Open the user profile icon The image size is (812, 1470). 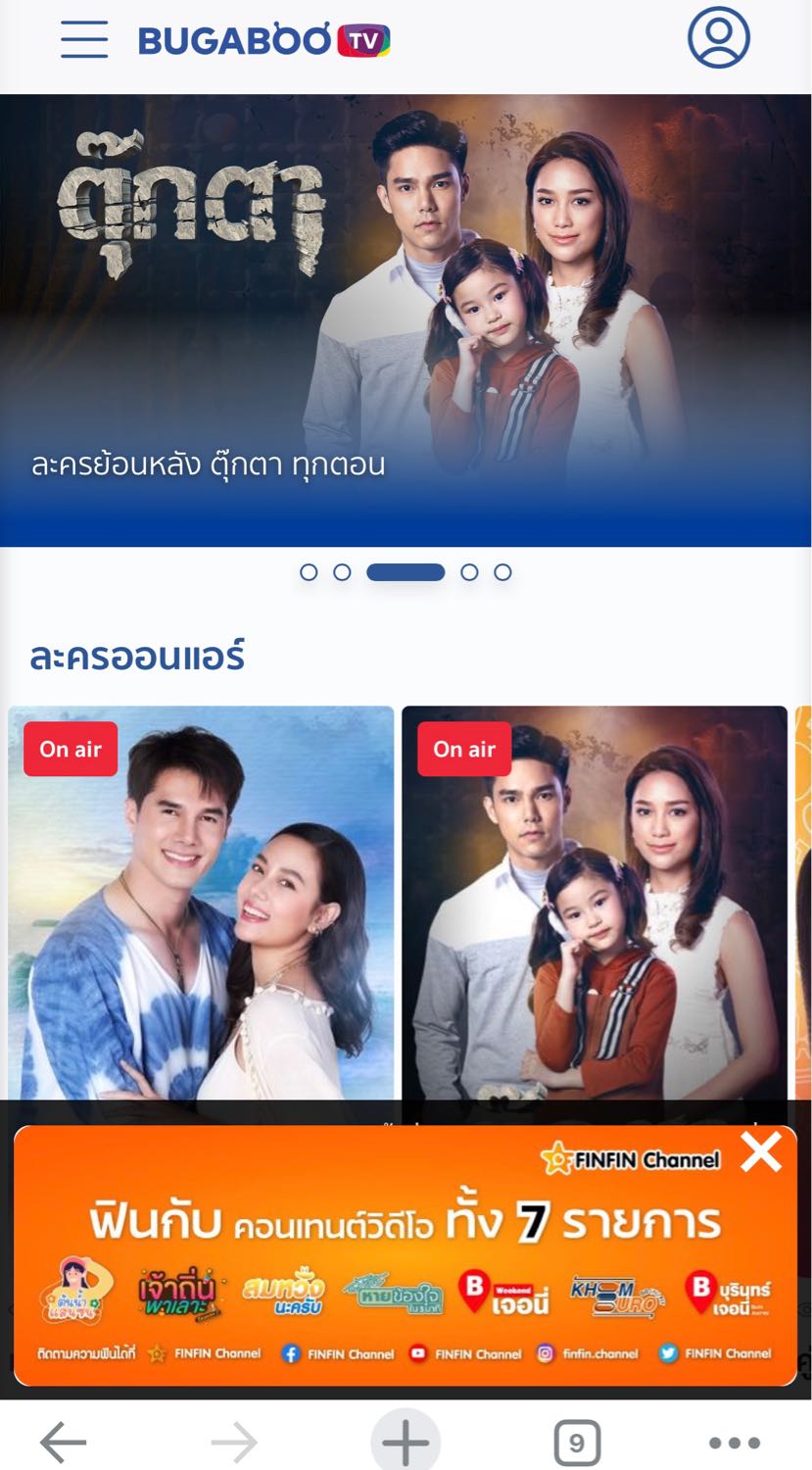[x=718, y=37]
